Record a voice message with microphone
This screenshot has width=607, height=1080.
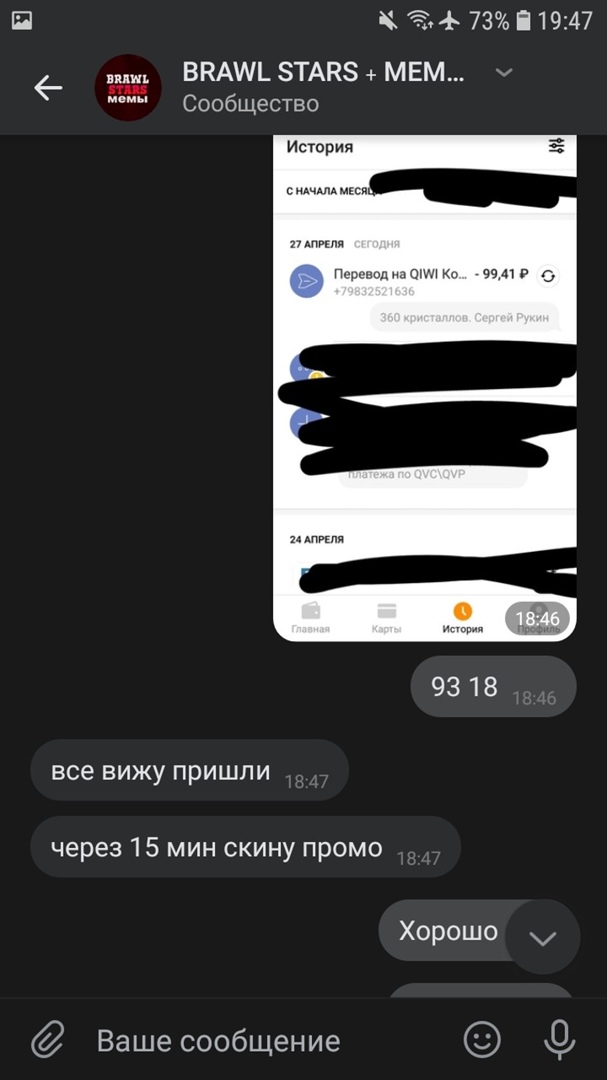[559, 1040]
